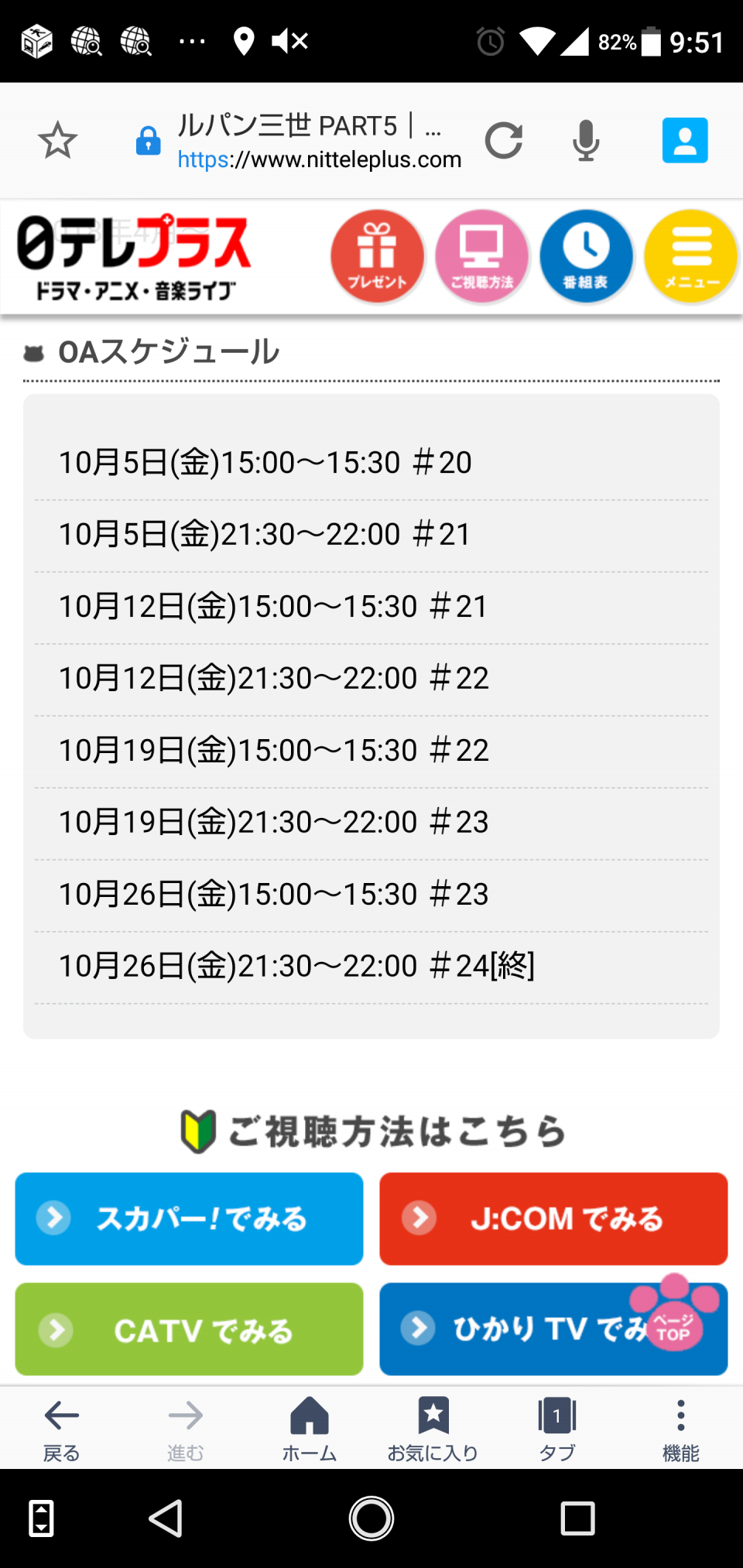The width and height of the screenshot is (743, 1568).
Task: Open the yellow メニュー button
Action: (691, 255)
